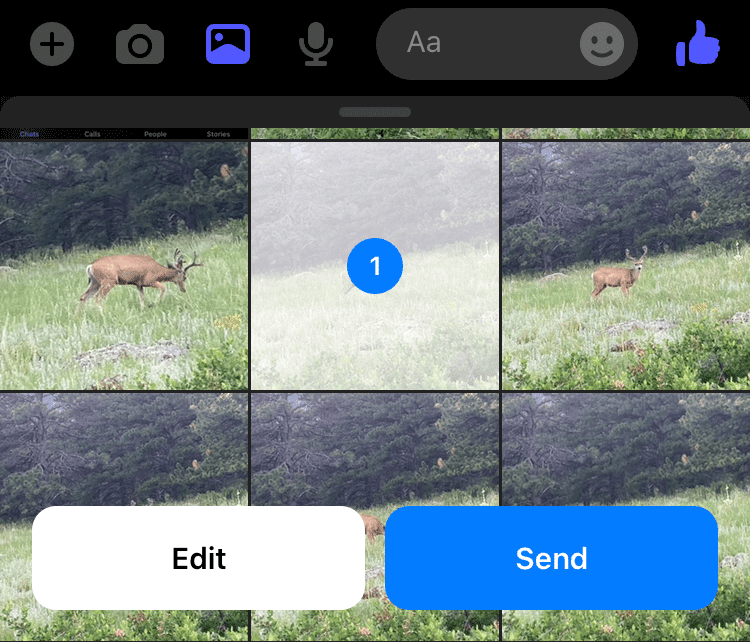750x642 pixels.
Task: Deselect the photo marked with number 1
Action: [x=375, y=266]
